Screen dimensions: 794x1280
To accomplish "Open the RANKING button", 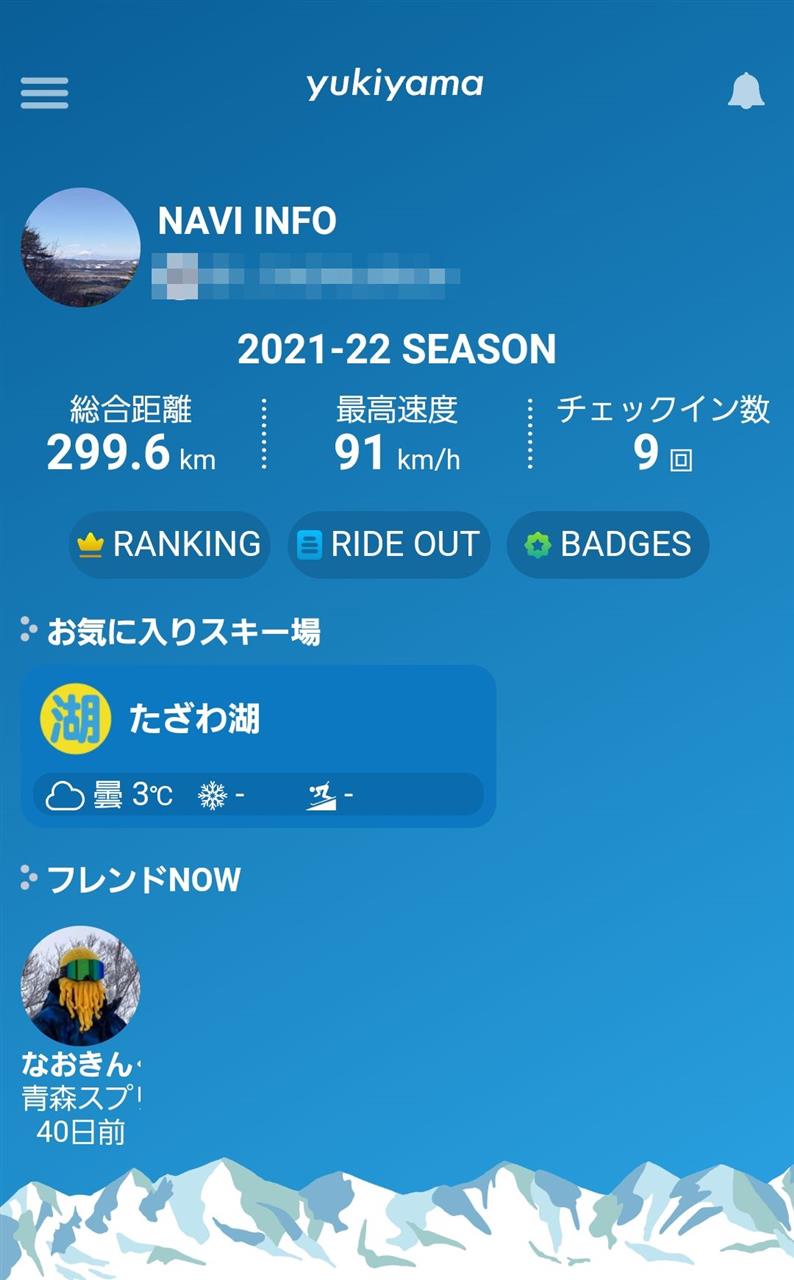I will point(170,545).
